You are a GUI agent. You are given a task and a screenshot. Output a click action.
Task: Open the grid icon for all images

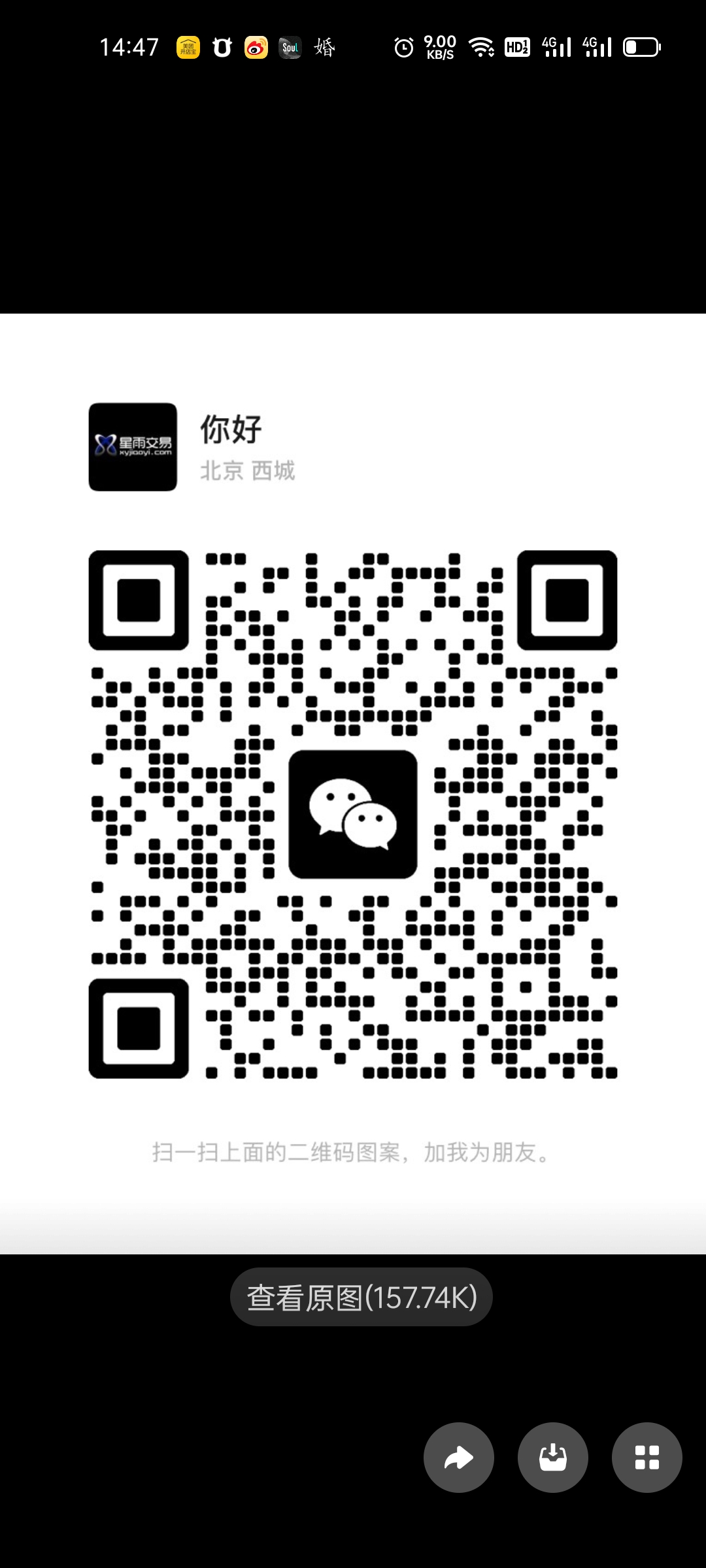pos(647,1458)
